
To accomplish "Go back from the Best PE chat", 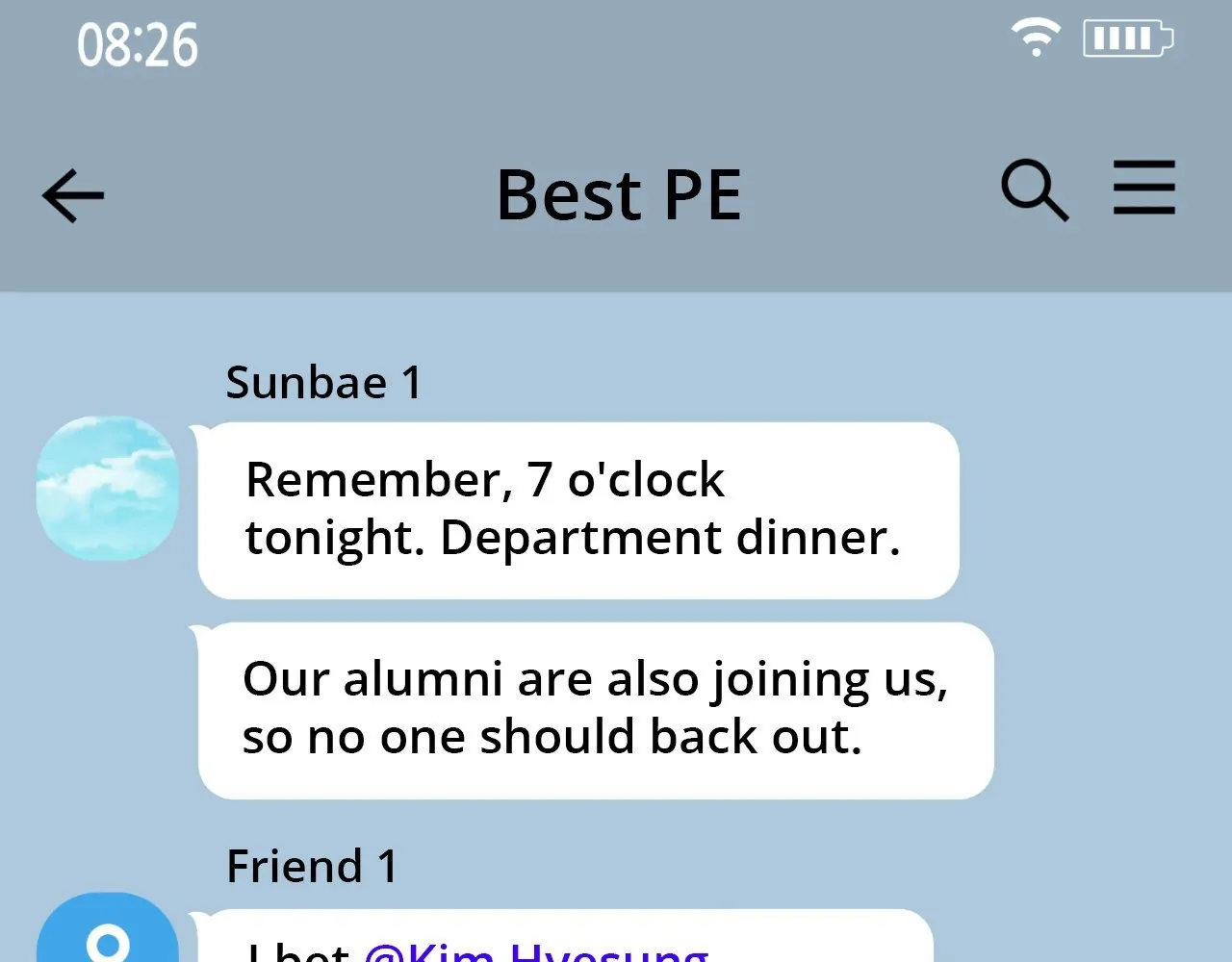I will coord(73,195).
